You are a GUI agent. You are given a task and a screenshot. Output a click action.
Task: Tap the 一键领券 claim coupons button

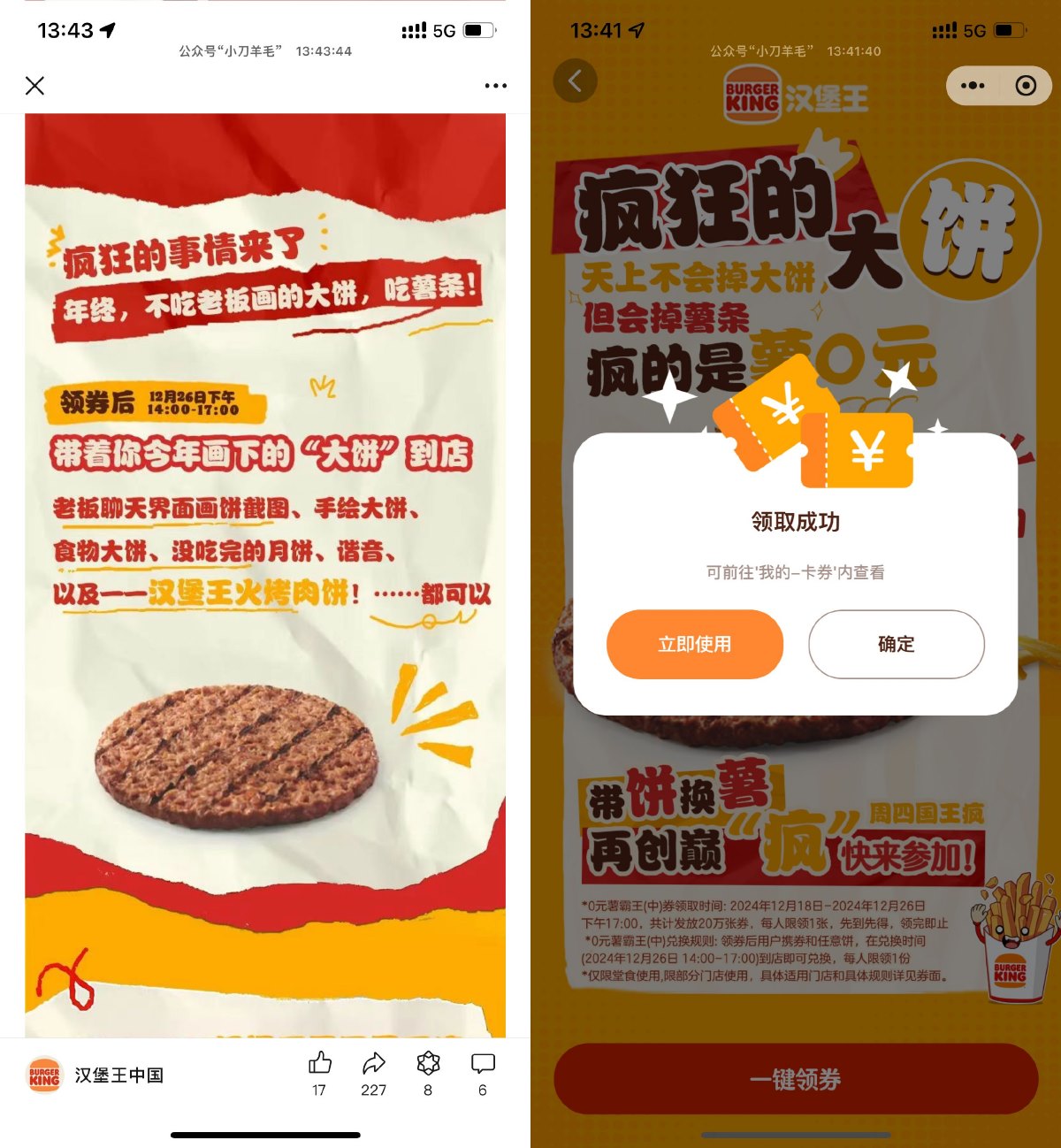[x=794, y=1080]
